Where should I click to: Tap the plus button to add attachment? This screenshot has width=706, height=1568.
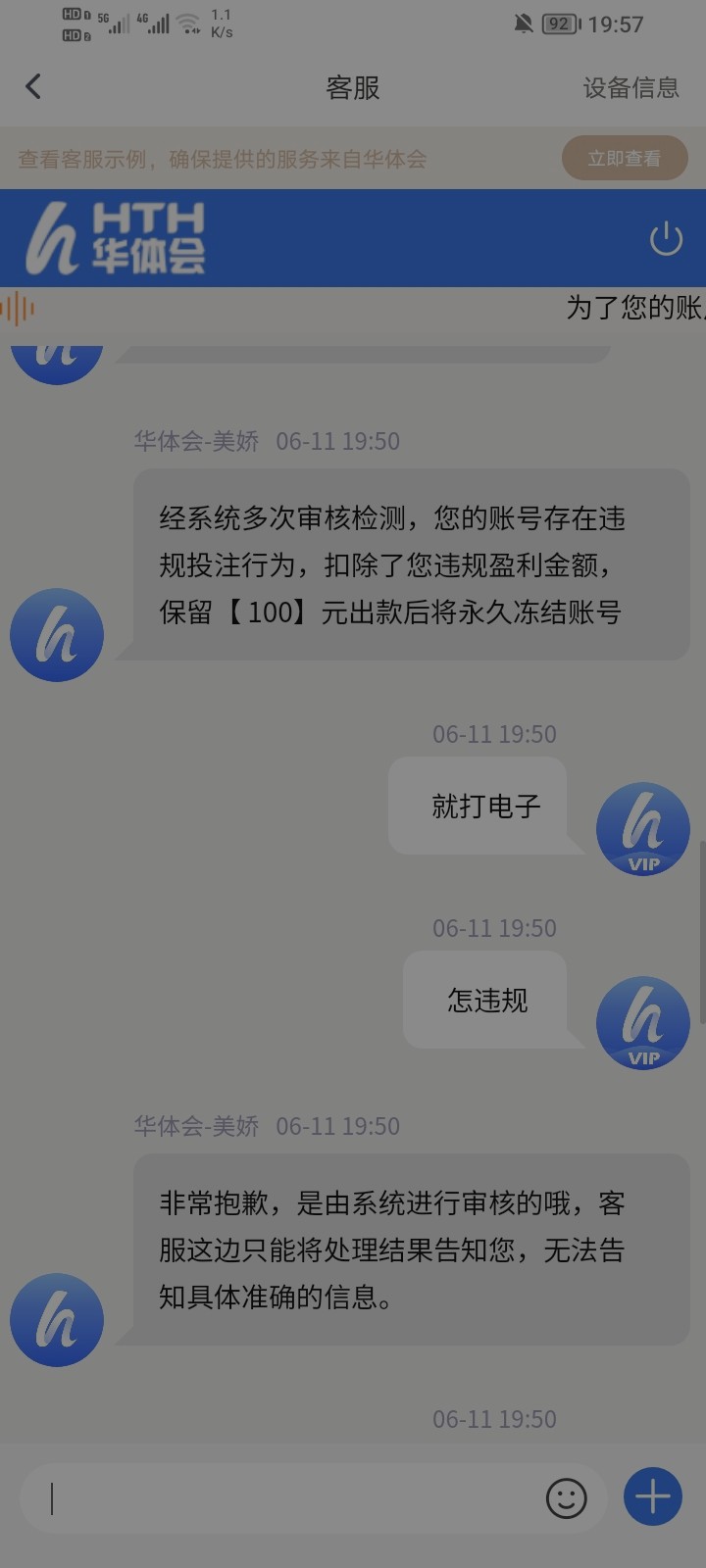click(651, 1496)
